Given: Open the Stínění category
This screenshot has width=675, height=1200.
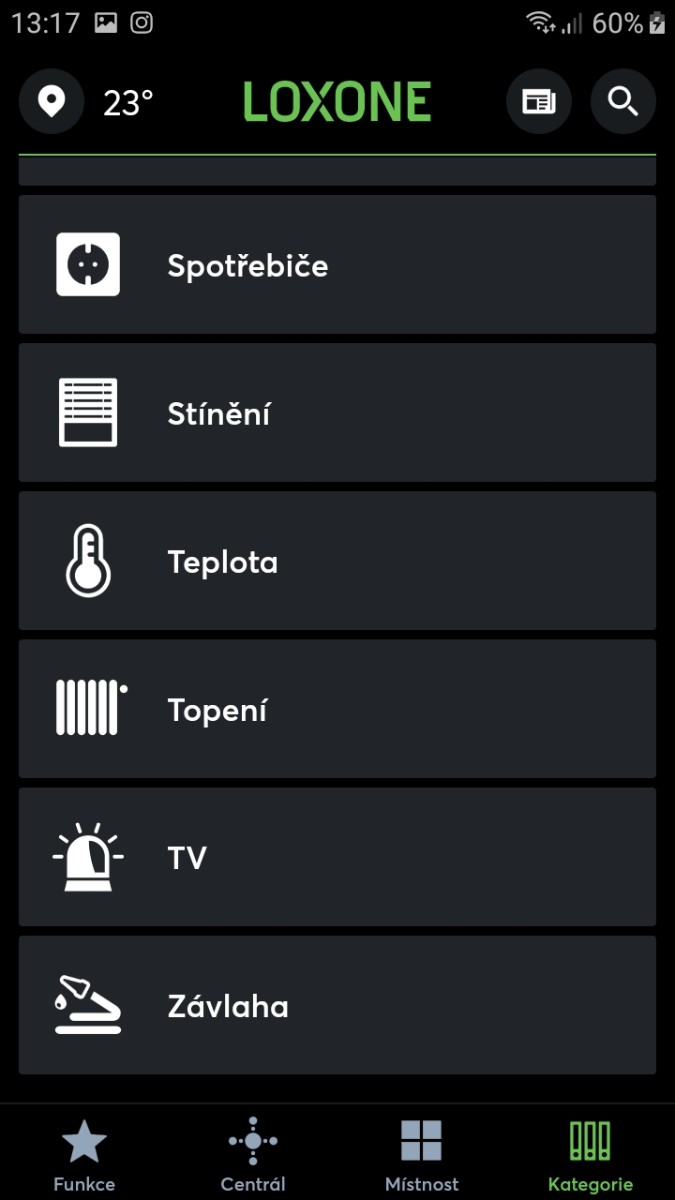Looking at the screenshot, I should [337, 413].
